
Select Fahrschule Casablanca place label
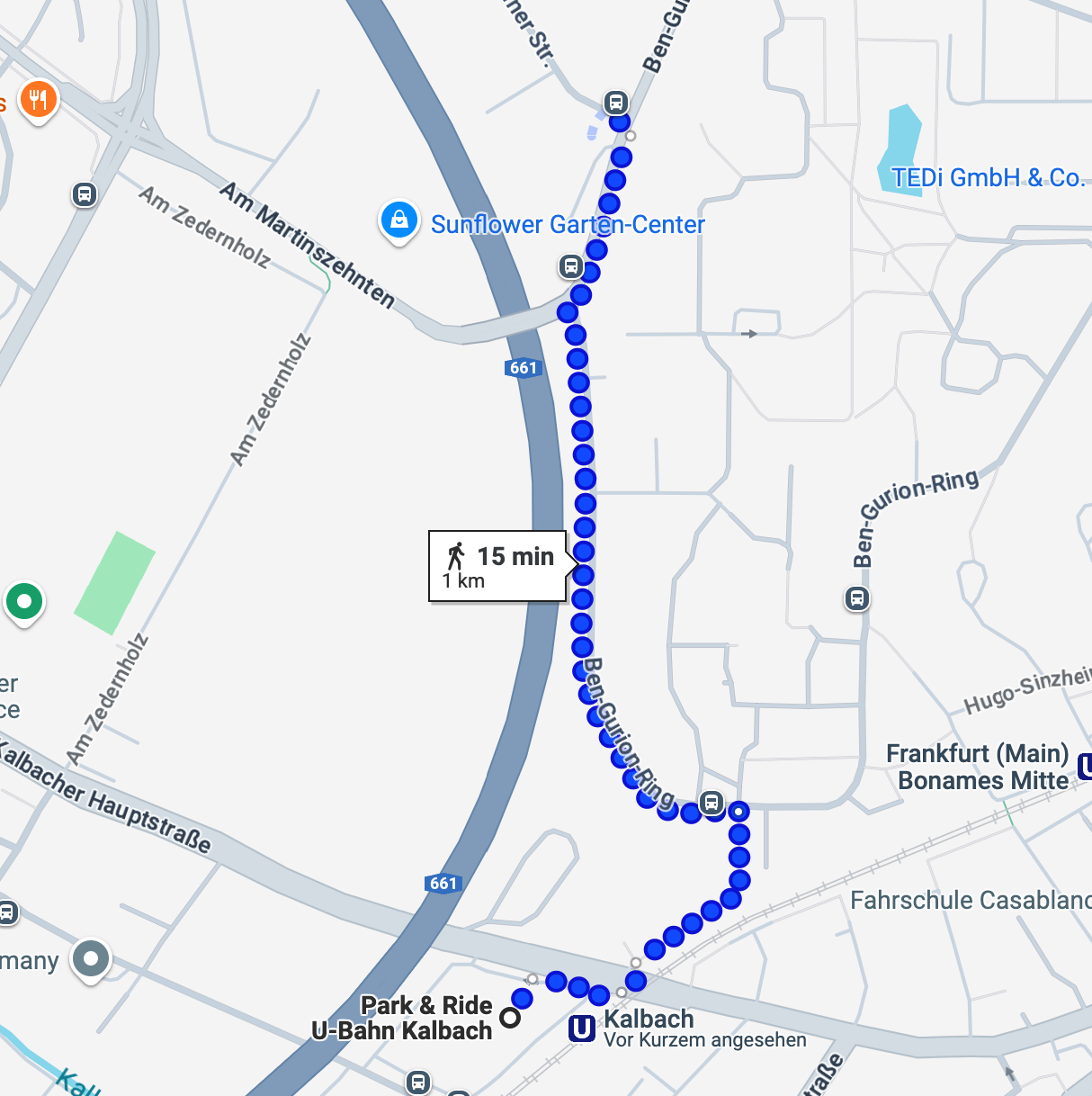(970, 901)
